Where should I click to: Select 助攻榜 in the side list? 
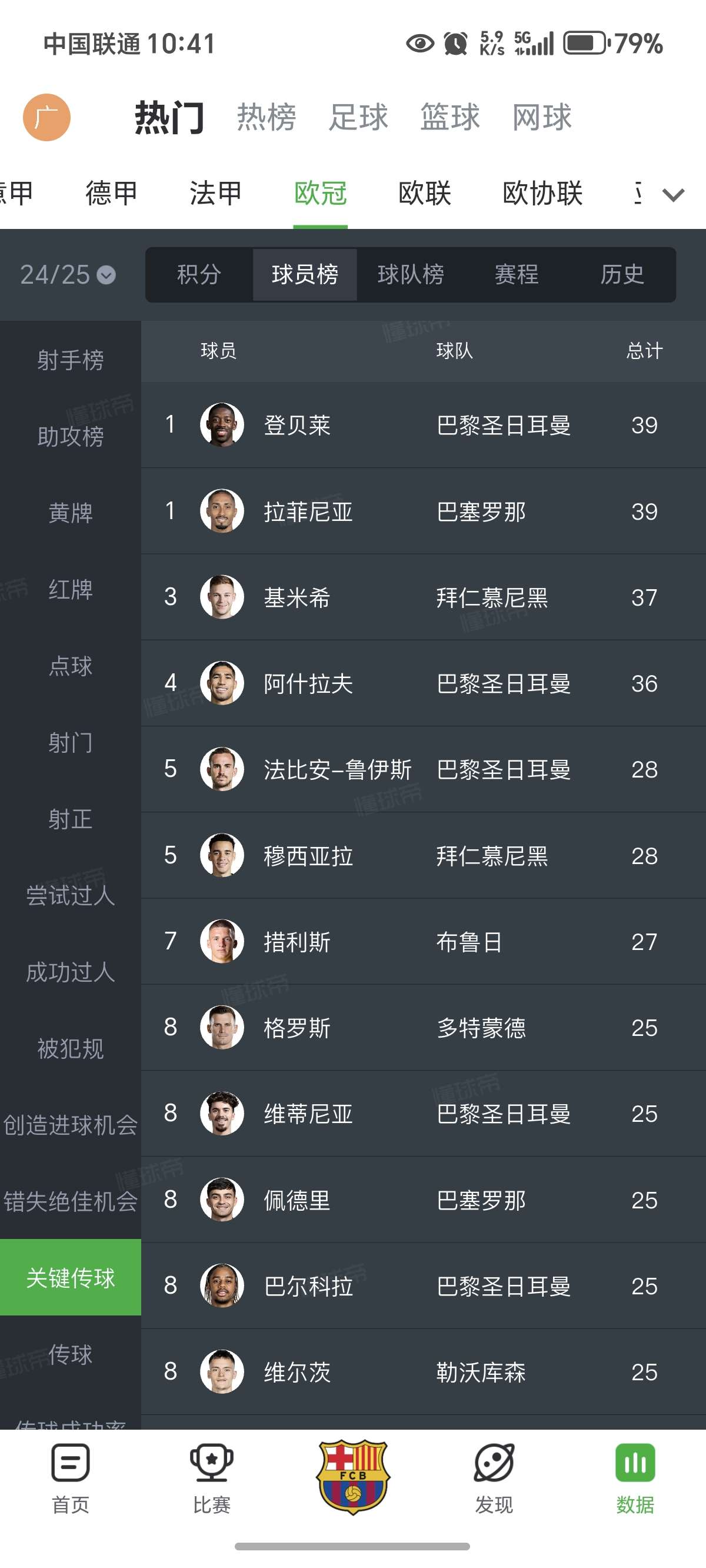[x=71, y=436]
